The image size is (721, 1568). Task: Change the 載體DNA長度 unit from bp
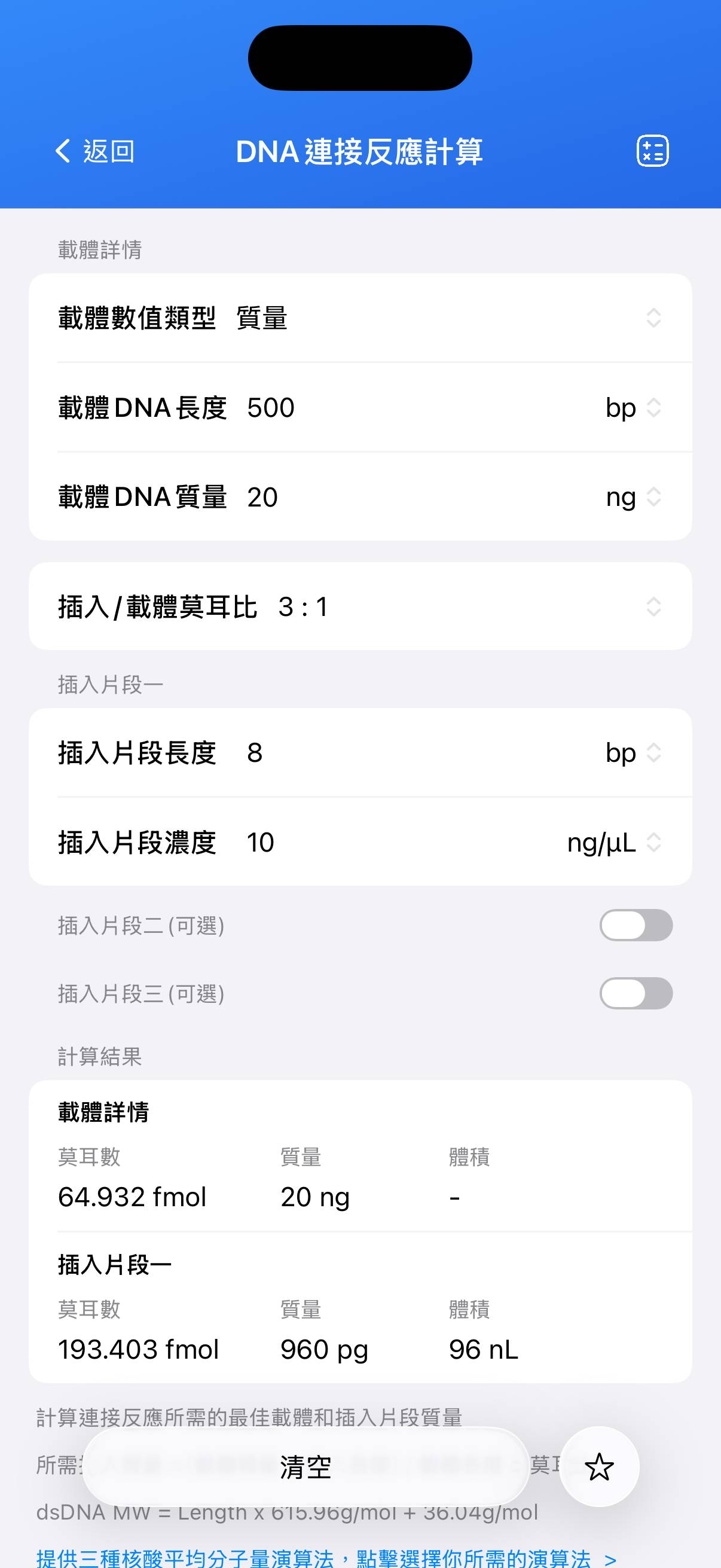pos(633,408)
